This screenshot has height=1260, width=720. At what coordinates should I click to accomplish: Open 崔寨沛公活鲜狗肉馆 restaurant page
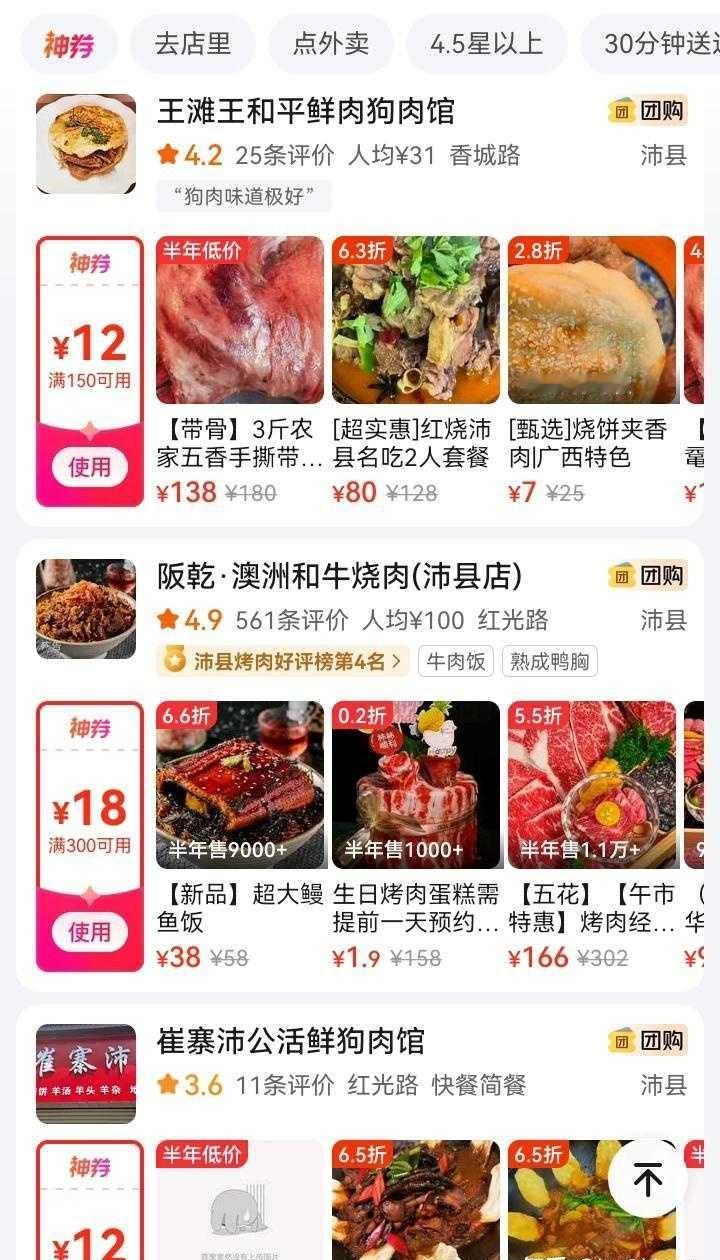291,1041
